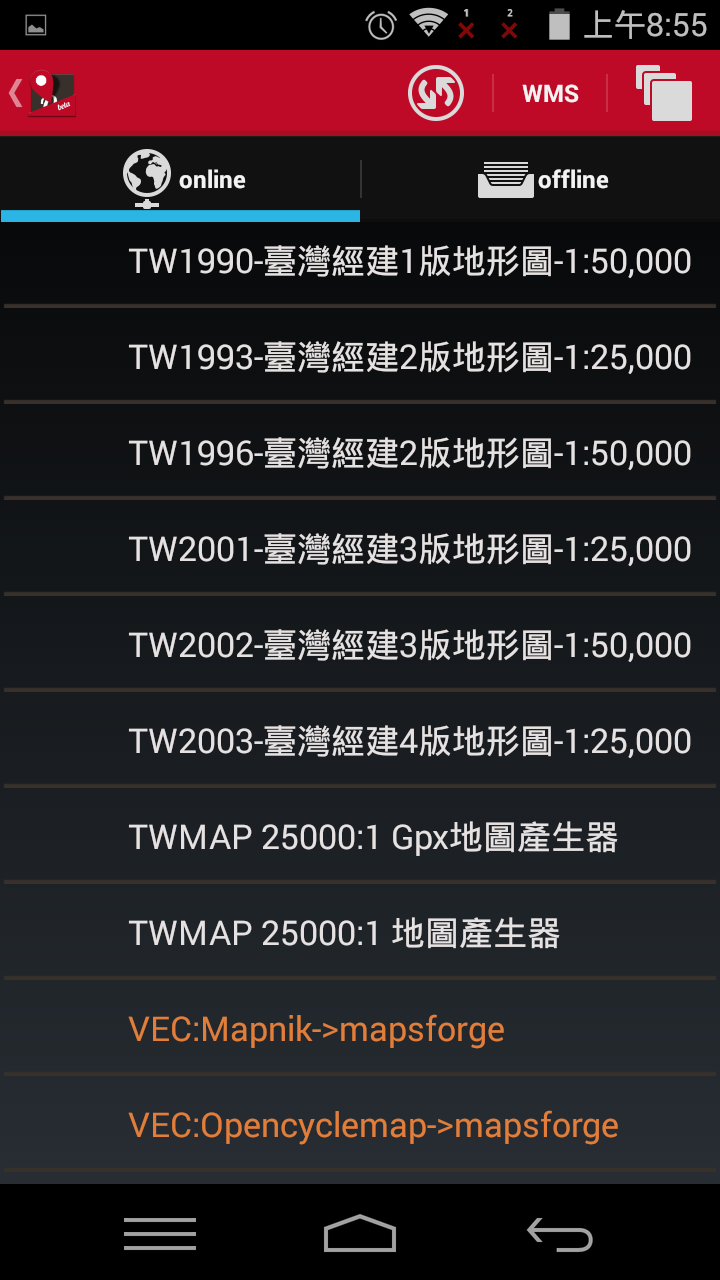Refresh the online map list
Image resolution: width=720 pixels, height=1280 pixels.
(436, 93)
